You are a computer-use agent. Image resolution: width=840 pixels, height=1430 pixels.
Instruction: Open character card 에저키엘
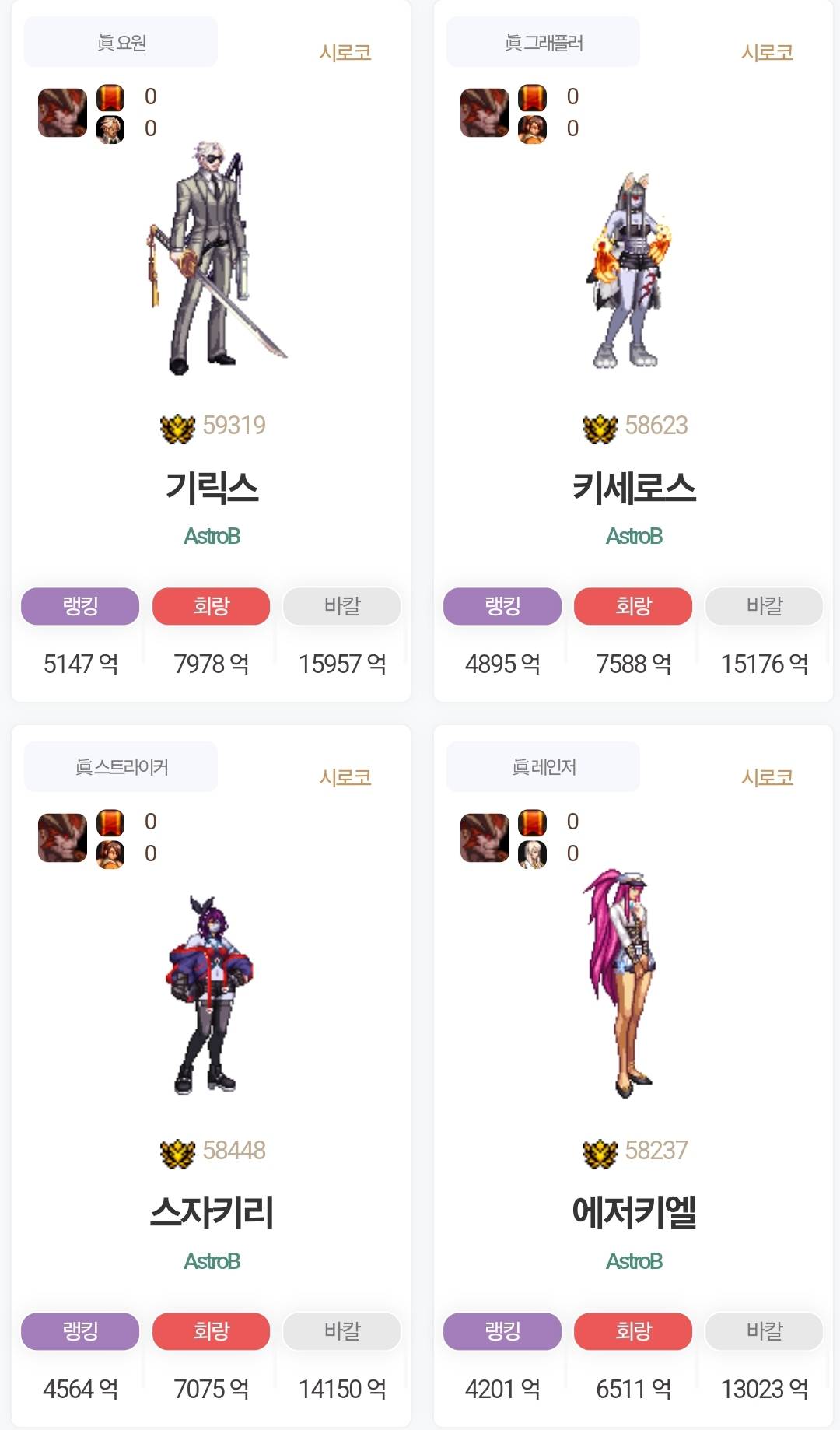(633, 1212)
